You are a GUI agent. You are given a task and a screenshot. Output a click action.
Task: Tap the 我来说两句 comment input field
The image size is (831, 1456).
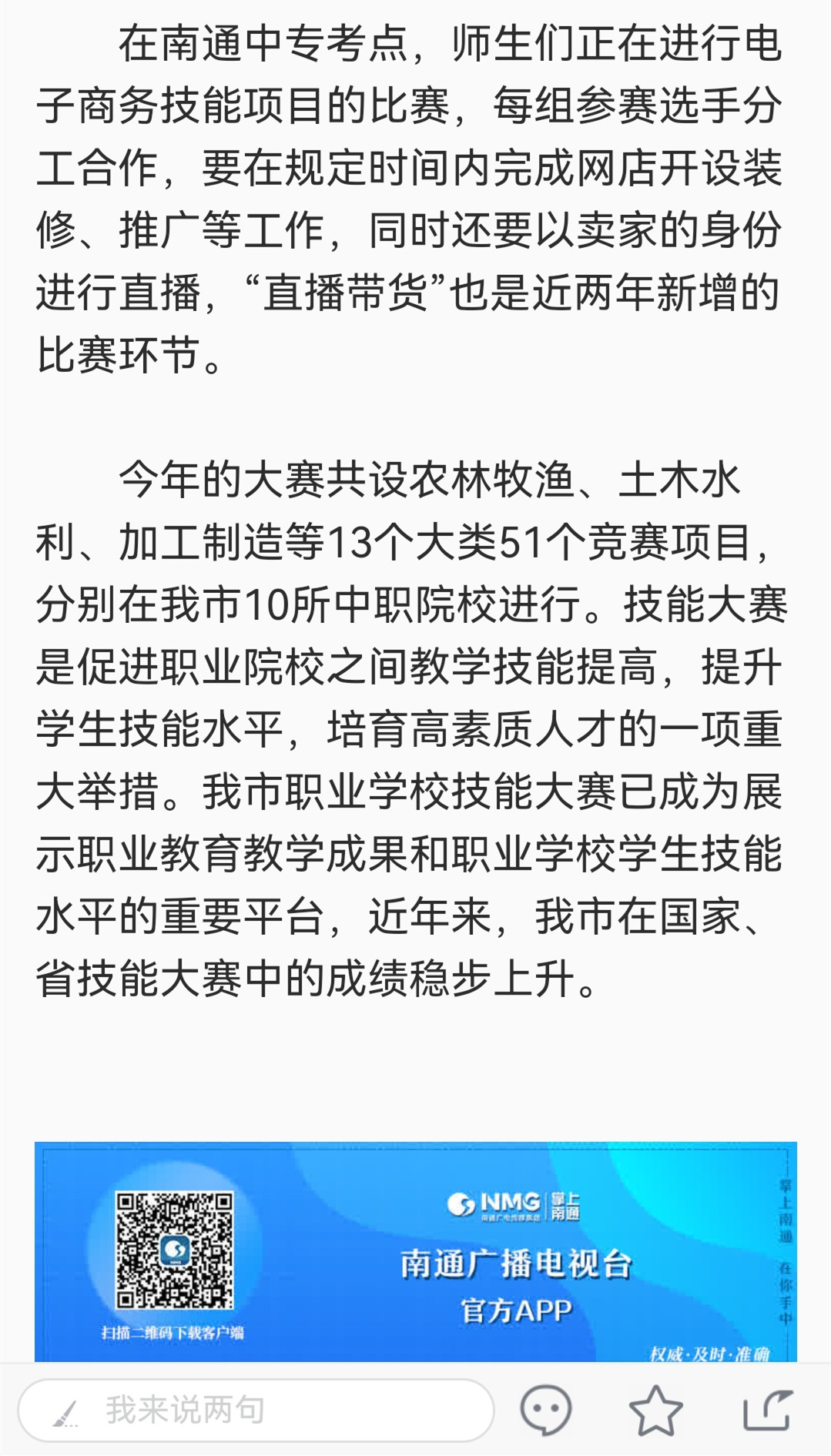click(x=256, y=1410)
